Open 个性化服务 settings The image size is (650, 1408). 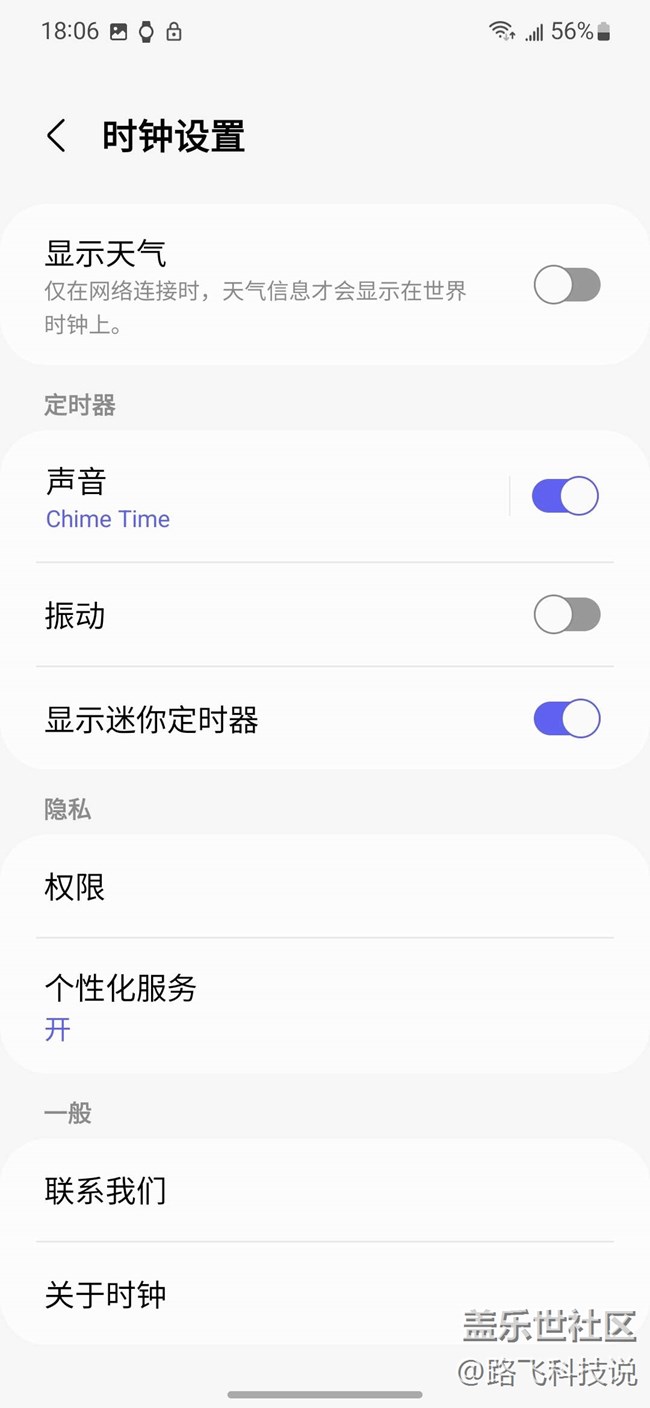point(324,1006)
